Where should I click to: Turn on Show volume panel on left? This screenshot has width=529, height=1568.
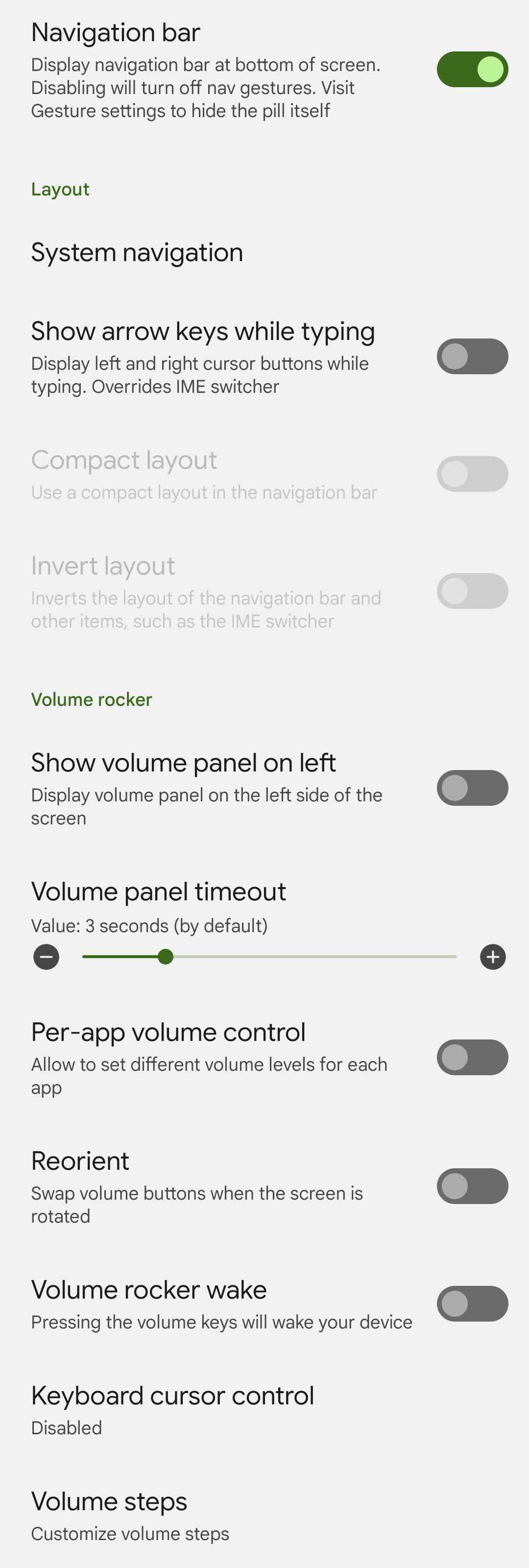coord(472,788)
